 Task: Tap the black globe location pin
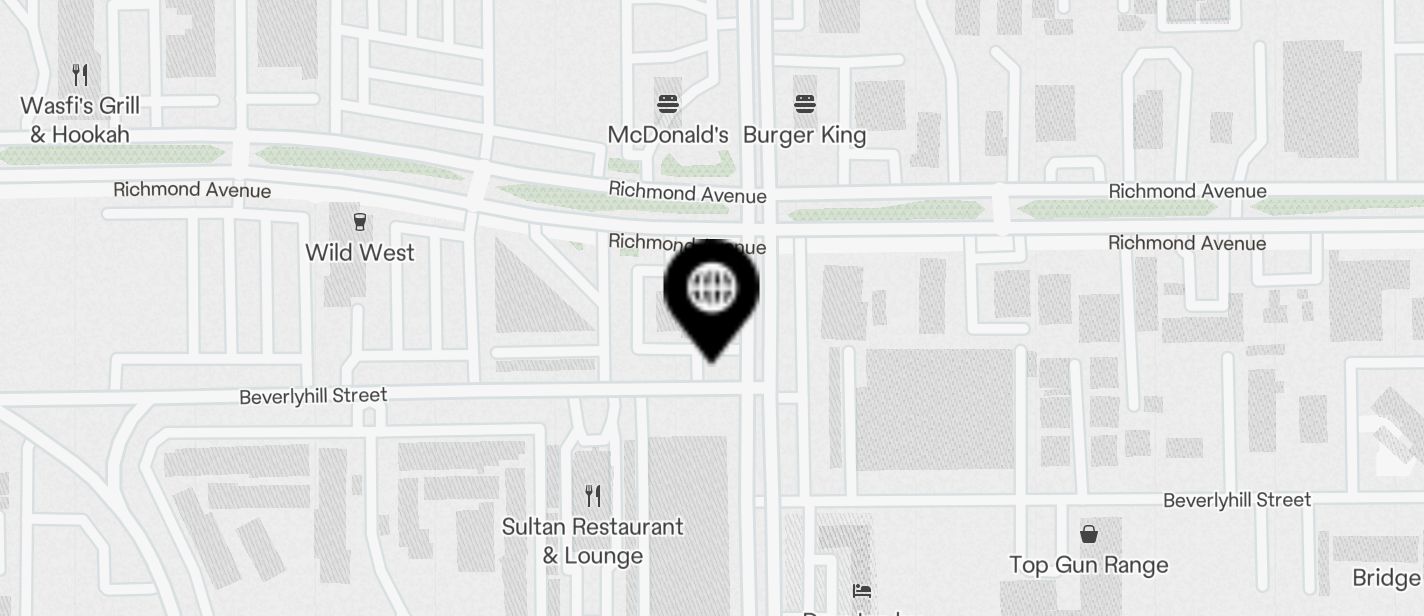(711, 290)
